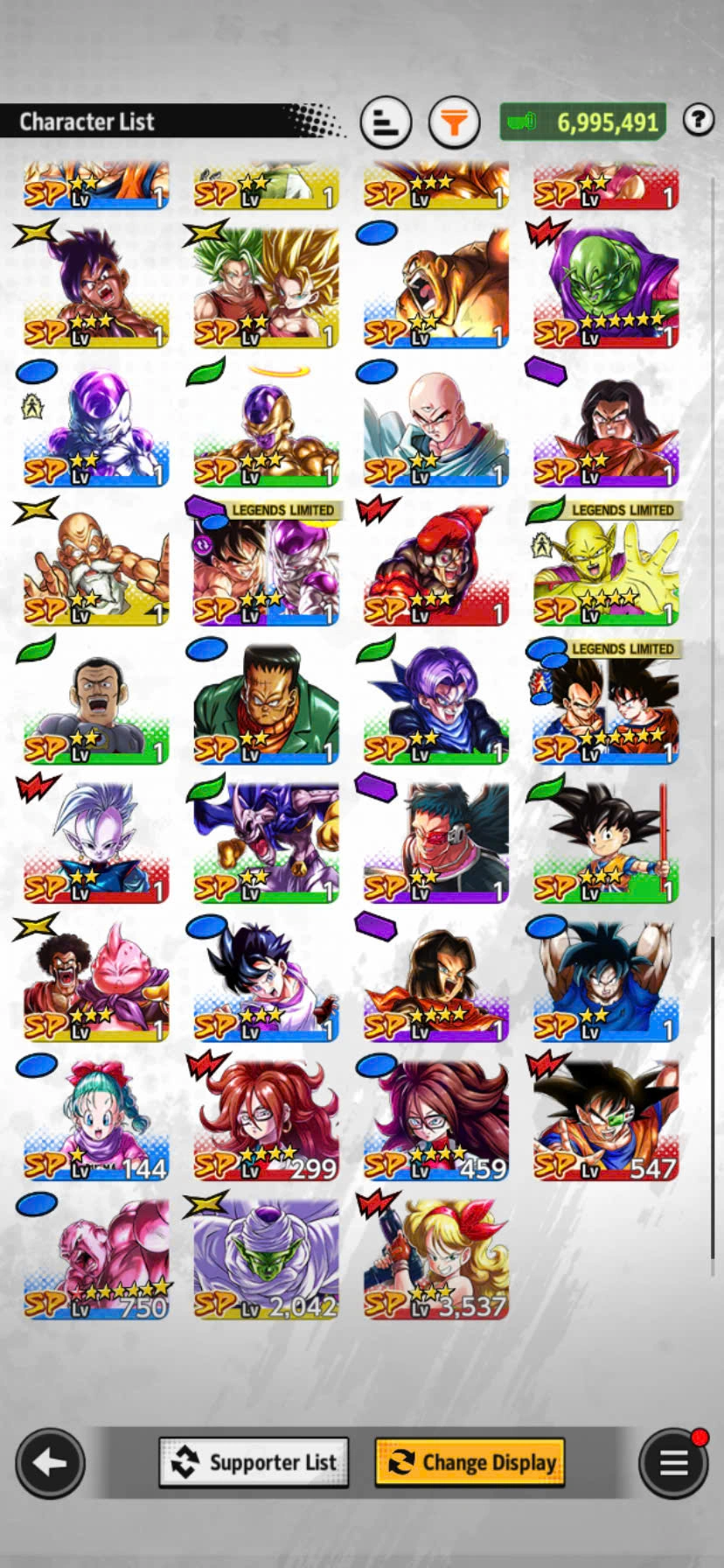
Task: Select the Hercule and Buu card
Action: [96, 980]
